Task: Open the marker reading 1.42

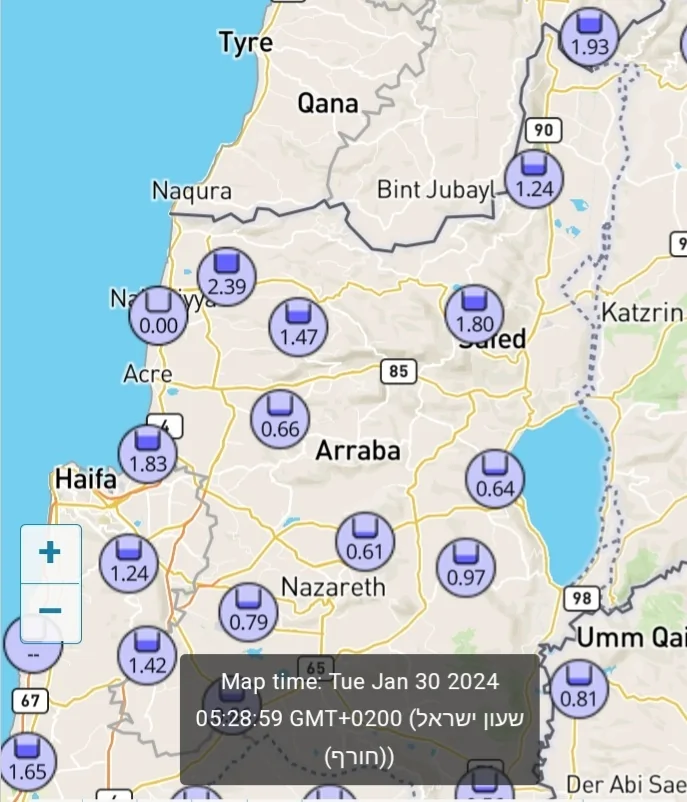Action: 147,655
